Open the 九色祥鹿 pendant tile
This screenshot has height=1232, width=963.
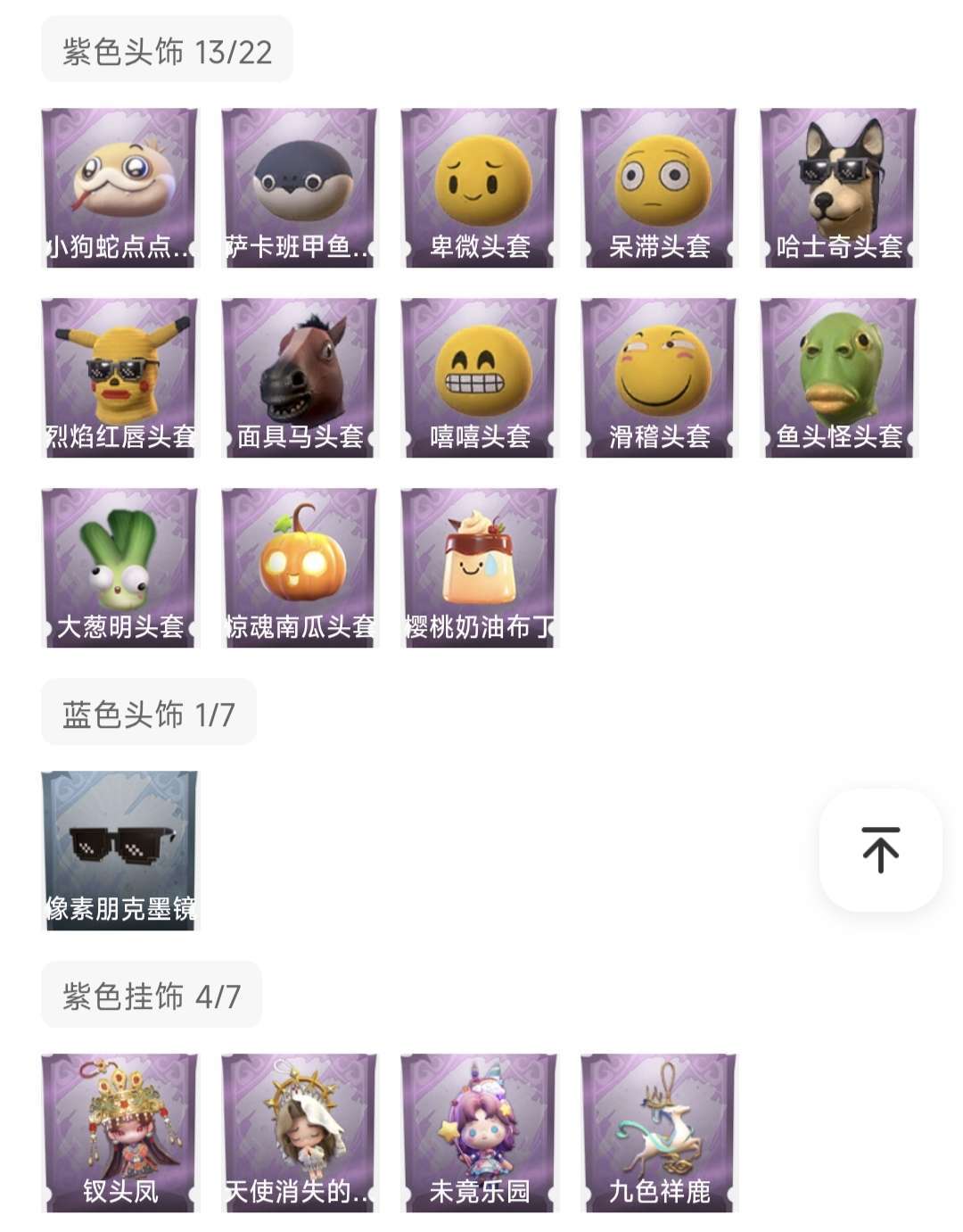pos(660,1133)
